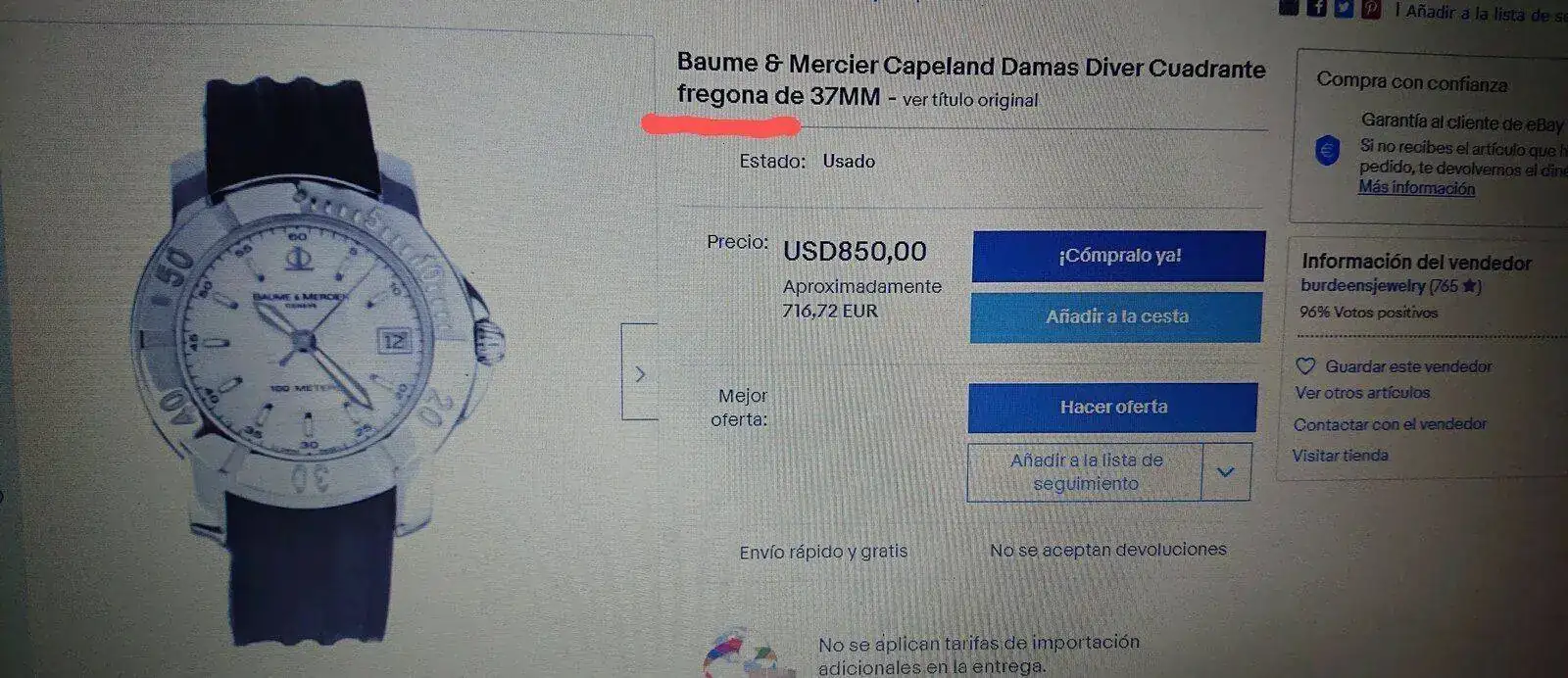This screenshot has width=1568, height=678.
Task: Show the next product image
Action: pos(640,373)
